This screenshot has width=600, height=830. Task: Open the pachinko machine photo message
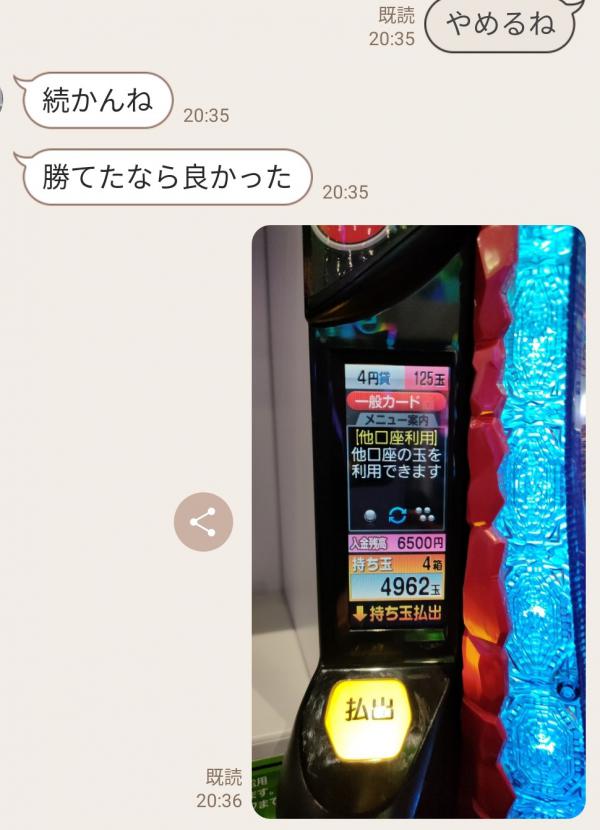418,522
